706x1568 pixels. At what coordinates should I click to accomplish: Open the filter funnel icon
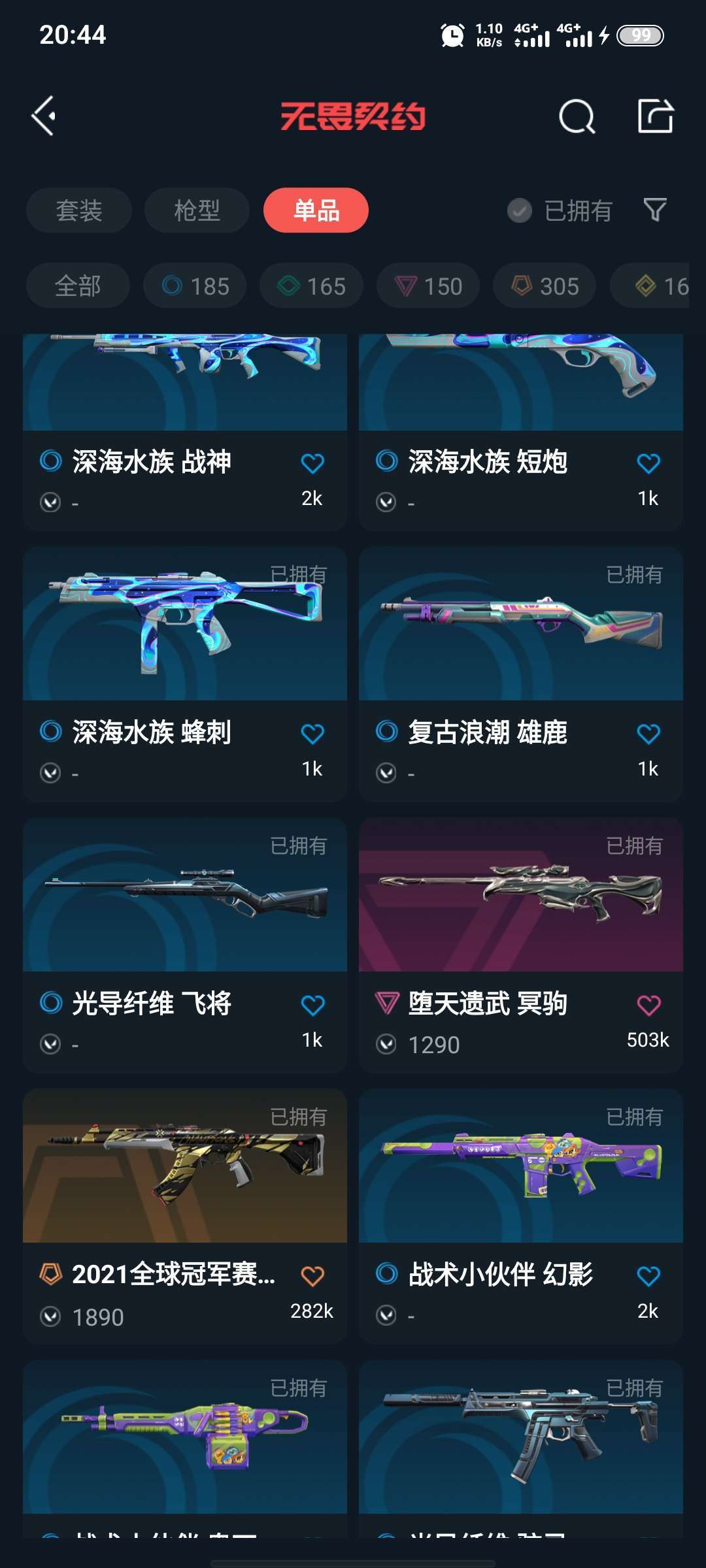655,210
